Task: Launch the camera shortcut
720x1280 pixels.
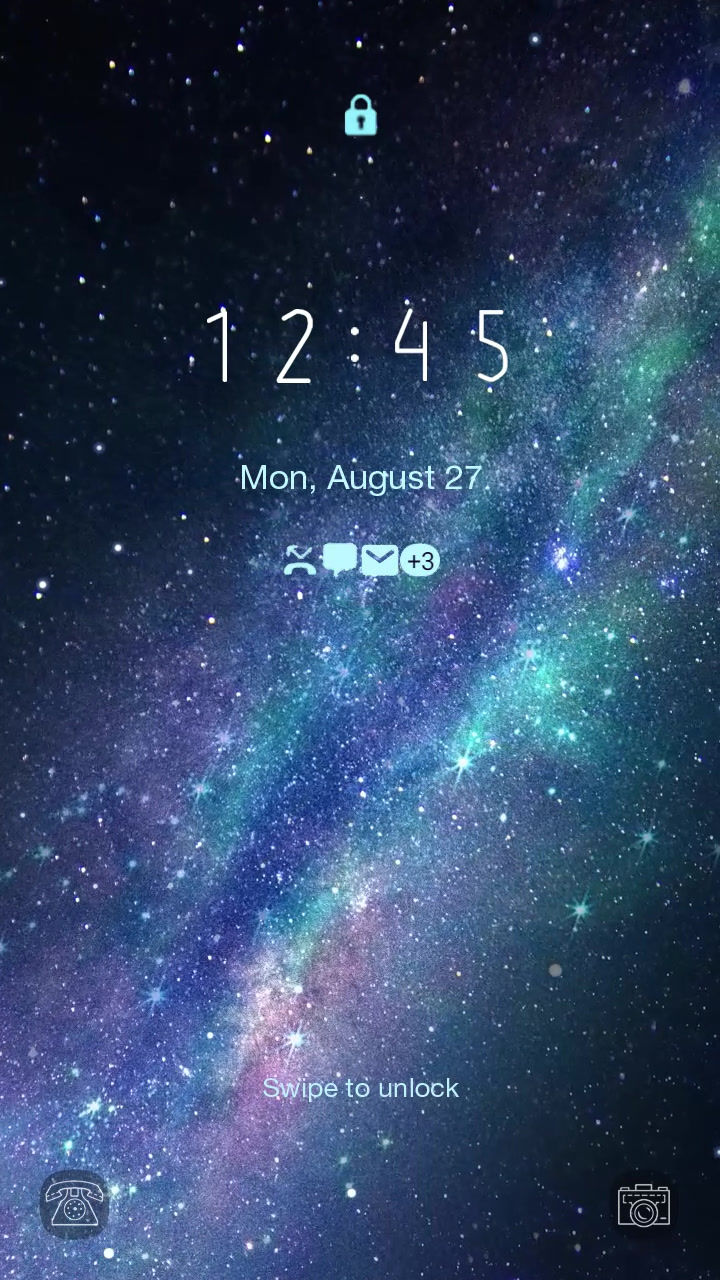Action: coord(643,1204)
